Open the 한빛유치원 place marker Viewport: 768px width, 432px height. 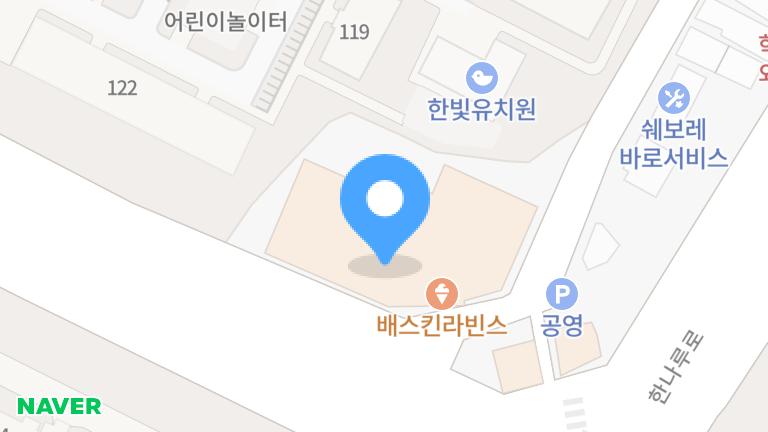pos(482,76)
